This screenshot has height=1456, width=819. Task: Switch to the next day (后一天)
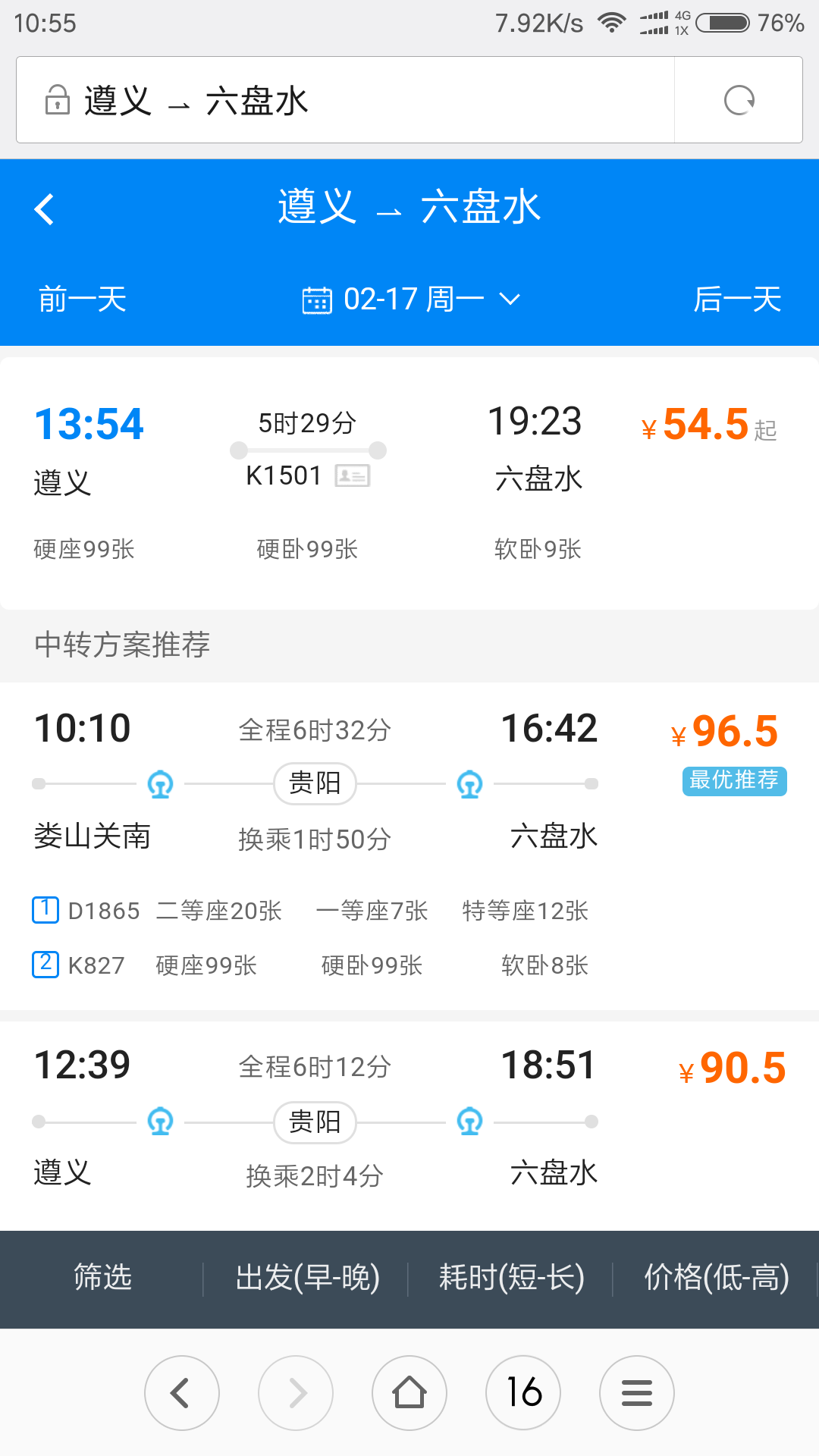click(x=737, y=300)
